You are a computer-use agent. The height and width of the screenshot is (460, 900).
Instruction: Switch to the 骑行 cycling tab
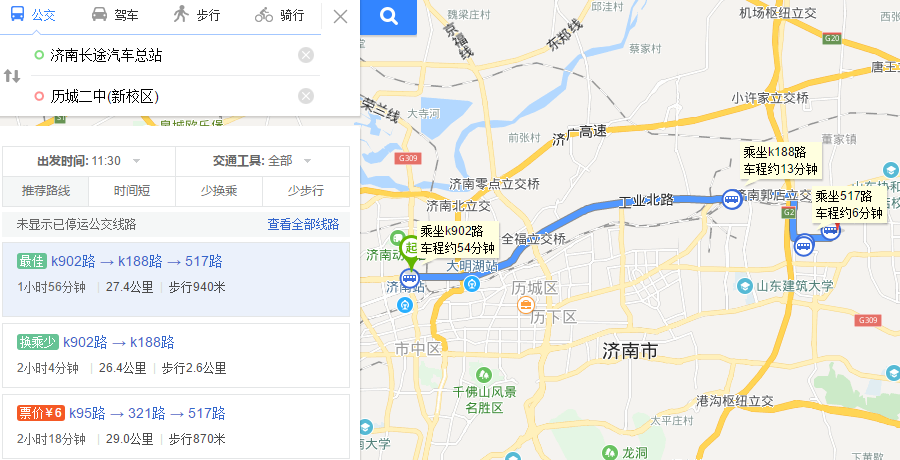[279, 15]
